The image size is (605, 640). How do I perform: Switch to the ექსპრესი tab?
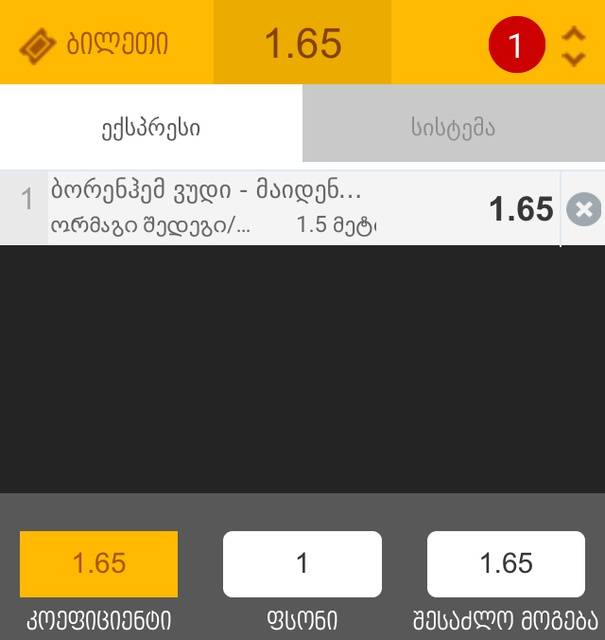tap(150, 128)
